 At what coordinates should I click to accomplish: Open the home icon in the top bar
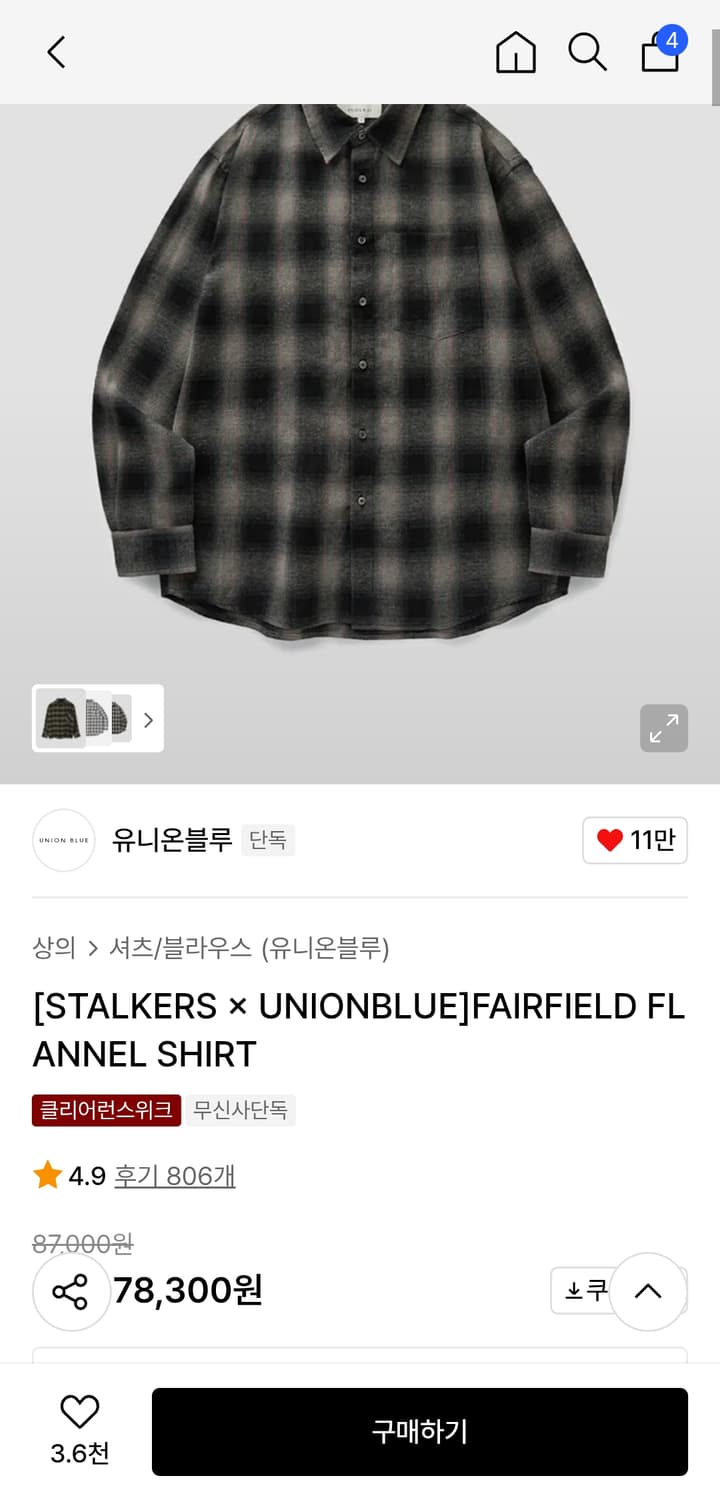click(516, 52)
